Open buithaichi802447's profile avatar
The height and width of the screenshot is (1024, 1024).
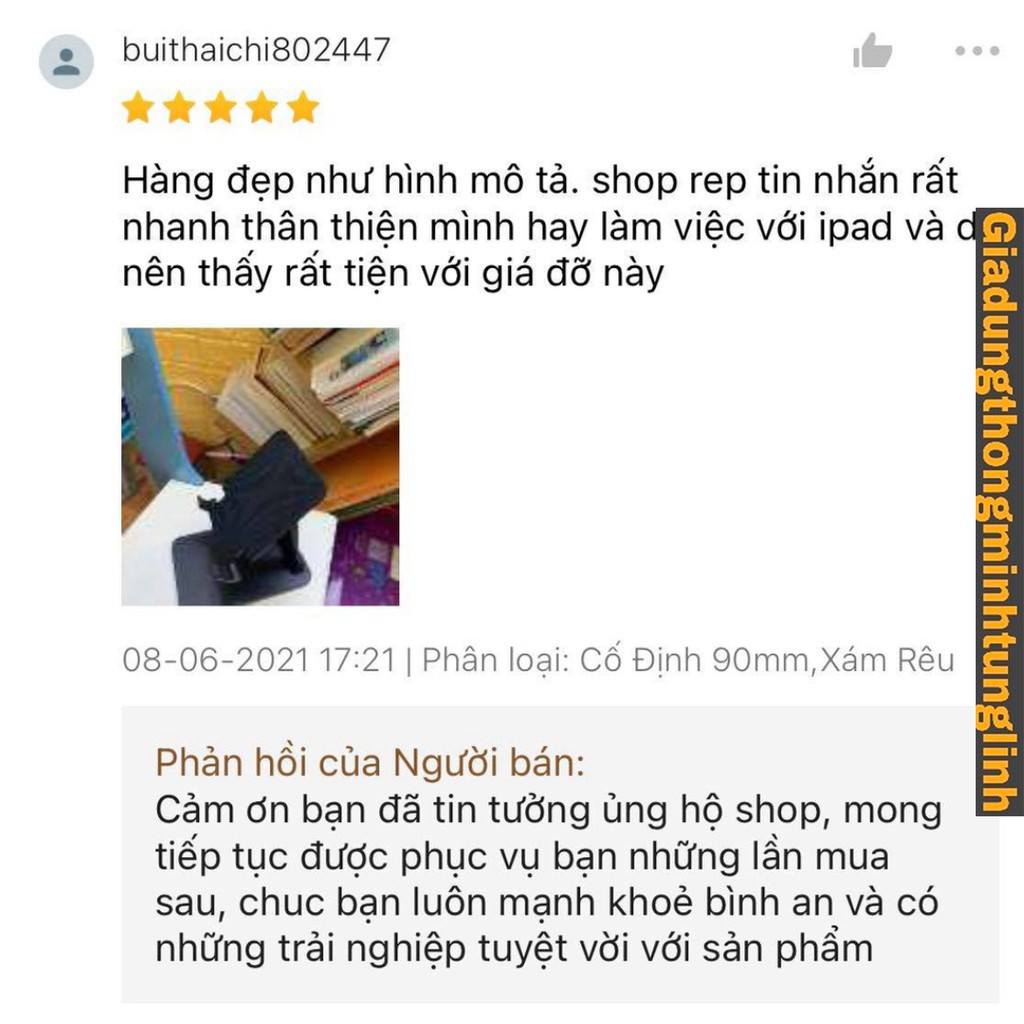[x=66, y=61]
